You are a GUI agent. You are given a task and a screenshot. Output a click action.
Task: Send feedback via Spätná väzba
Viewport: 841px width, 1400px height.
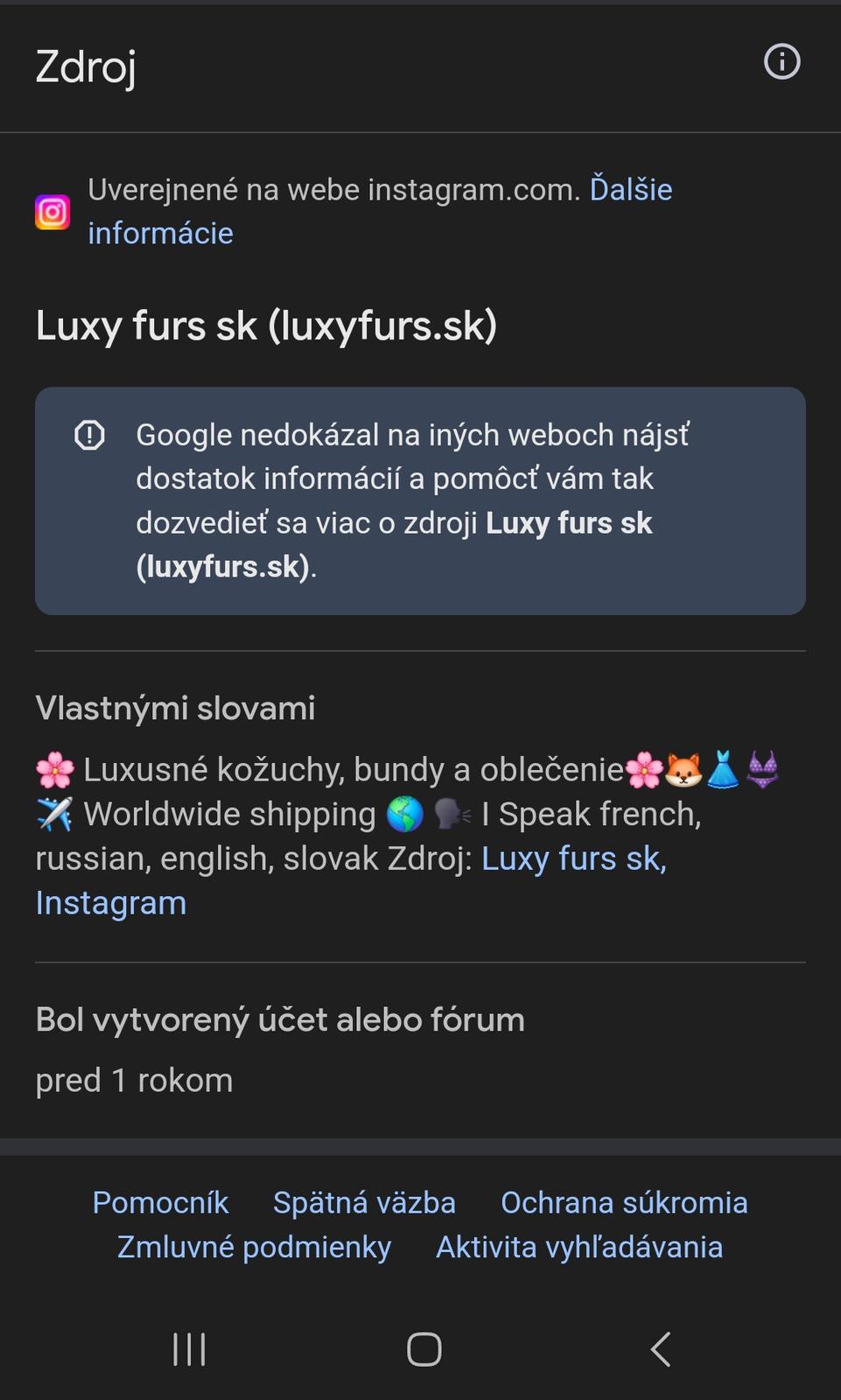pos(364,1202)
